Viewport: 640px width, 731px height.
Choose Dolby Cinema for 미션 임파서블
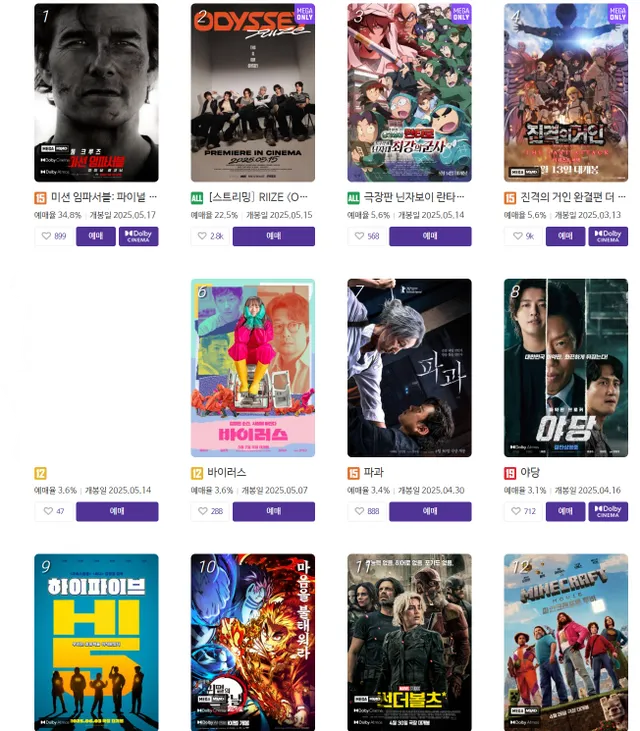[138, 236]
